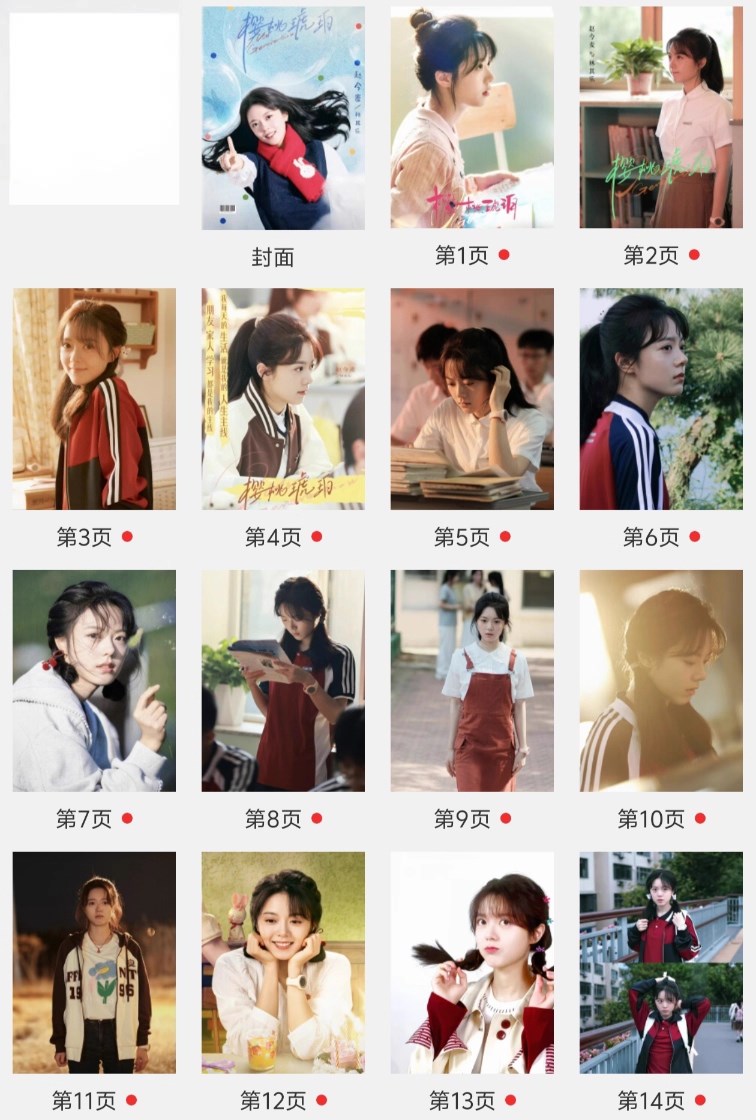Jump to the 第14页 page

click(x=661, y=962)
